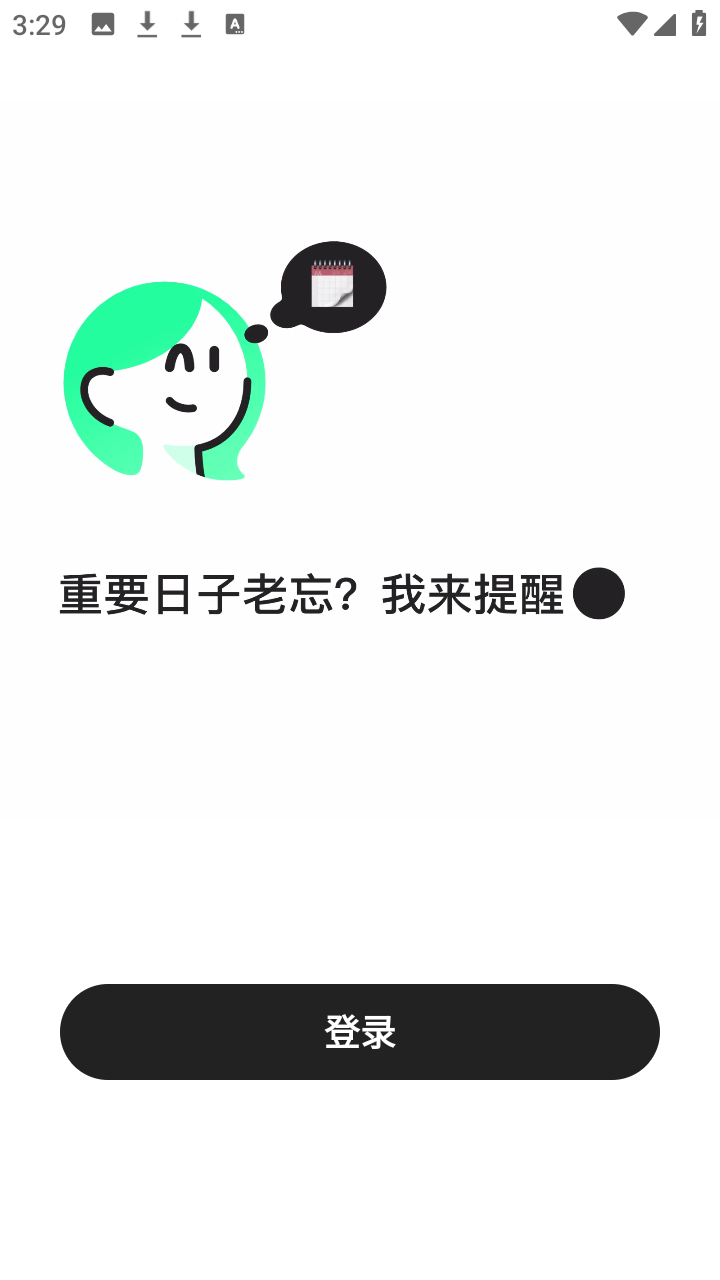
Task: Tap the image notification icon in status bar
Action: 101,24
